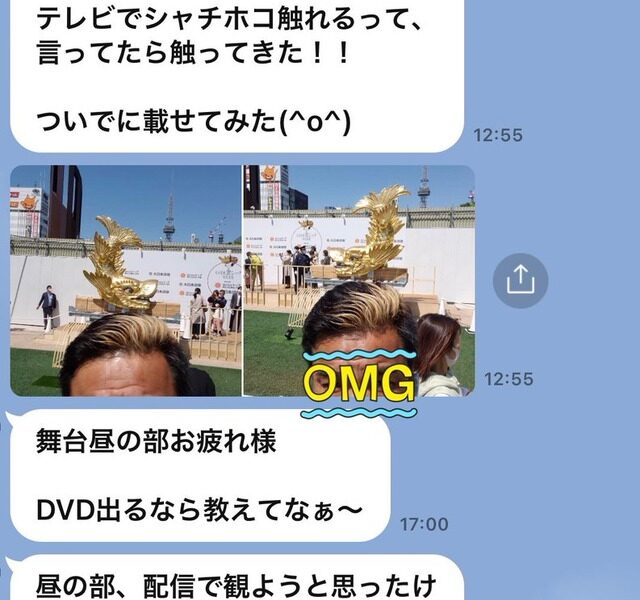The width and height of the screenshot is (640, 600).
Task: Open the left golden shachihoko photo
Action: 125,280
